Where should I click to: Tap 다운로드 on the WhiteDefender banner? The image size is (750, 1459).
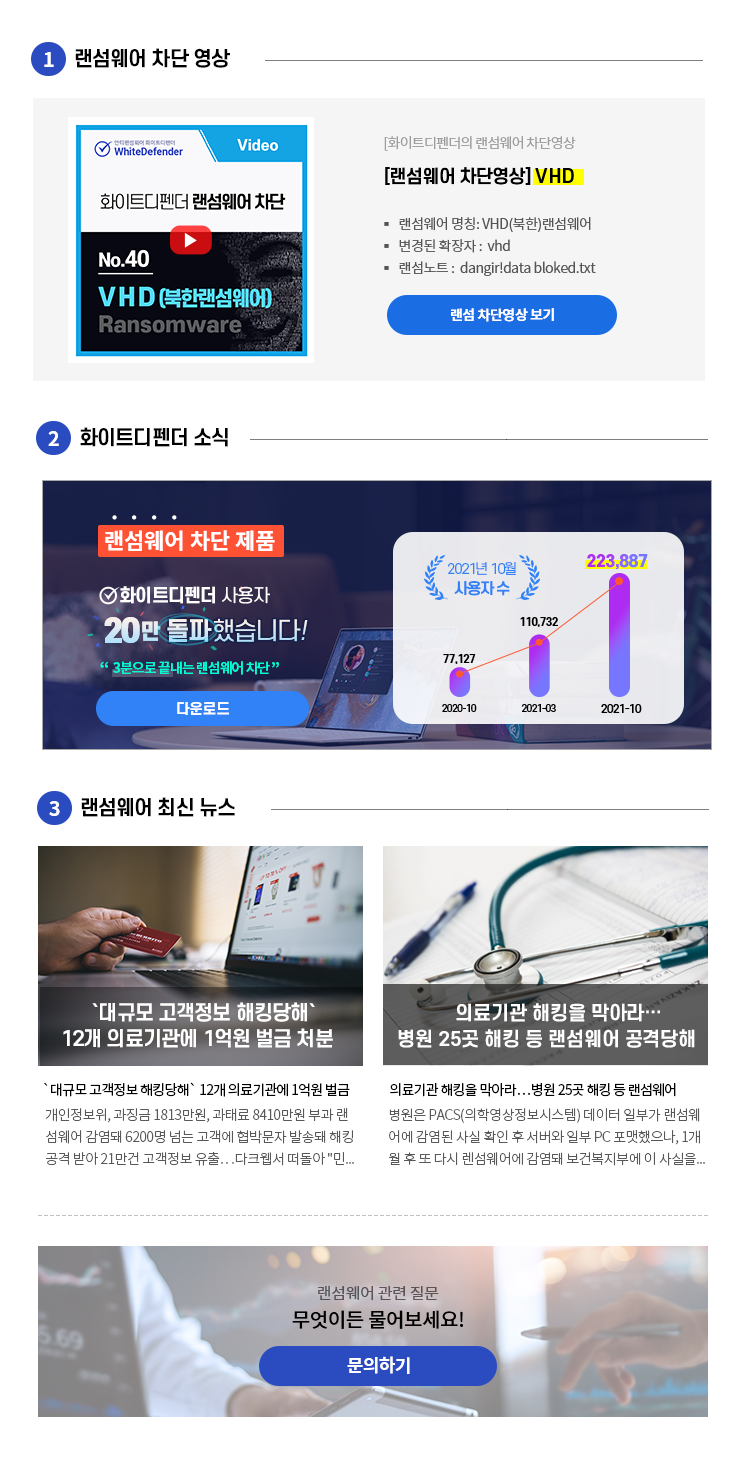[202, 708]
